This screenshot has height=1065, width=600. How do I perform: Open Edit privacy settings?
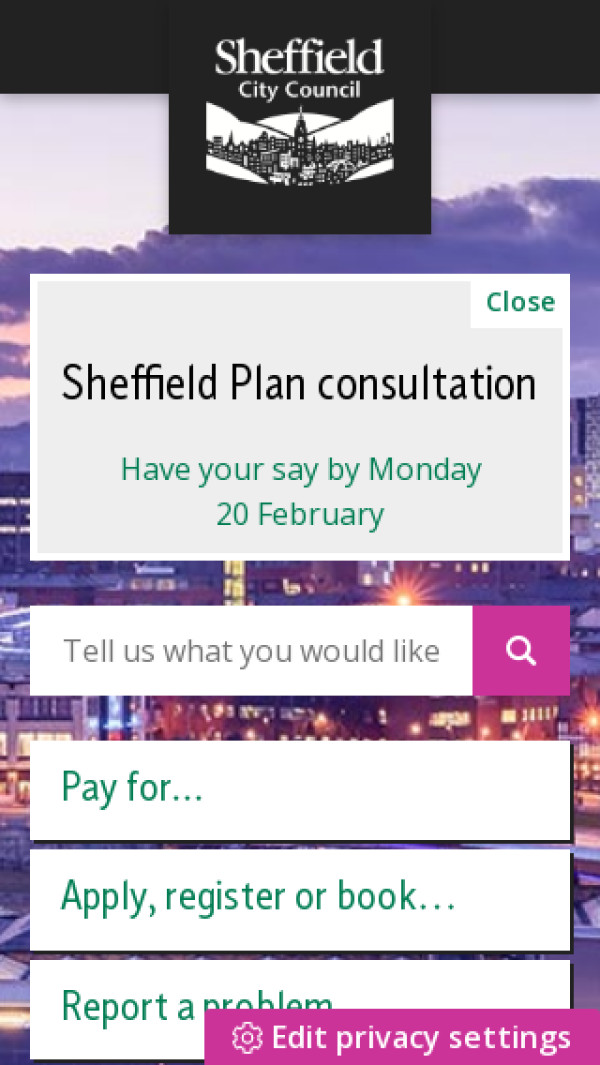tap(402, 1038)
